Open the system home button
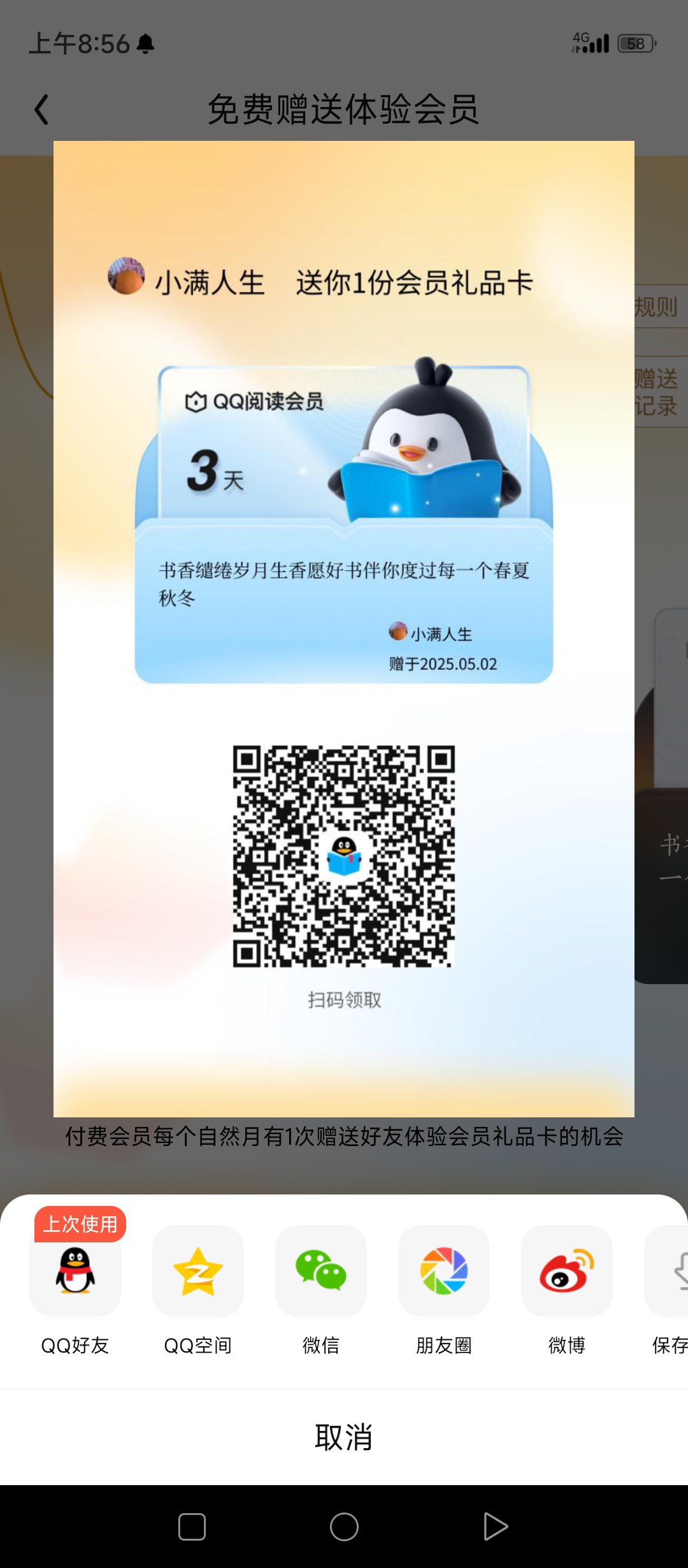 point(344,1527)
